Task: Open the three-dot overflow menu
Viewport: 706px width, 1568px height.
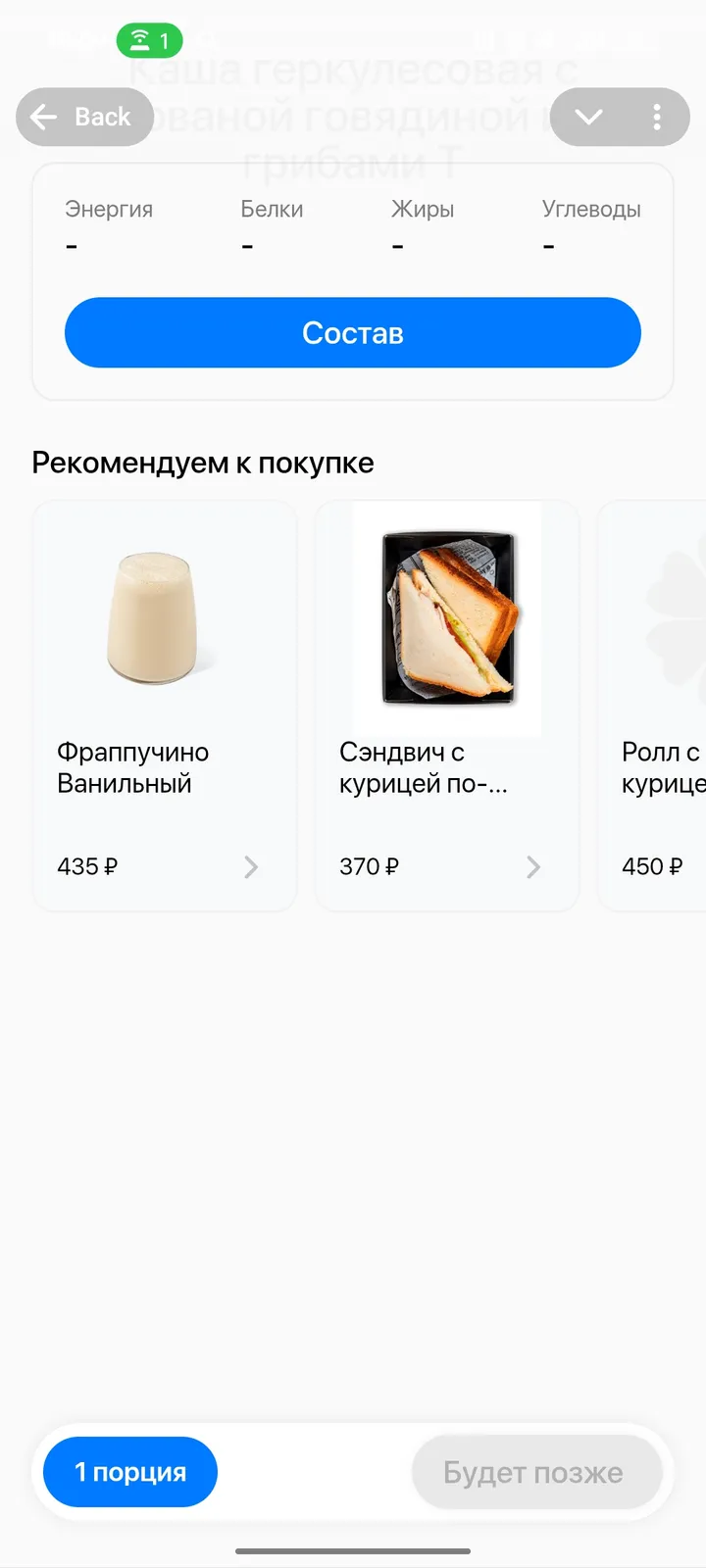Action: click(x=657, y=117)
